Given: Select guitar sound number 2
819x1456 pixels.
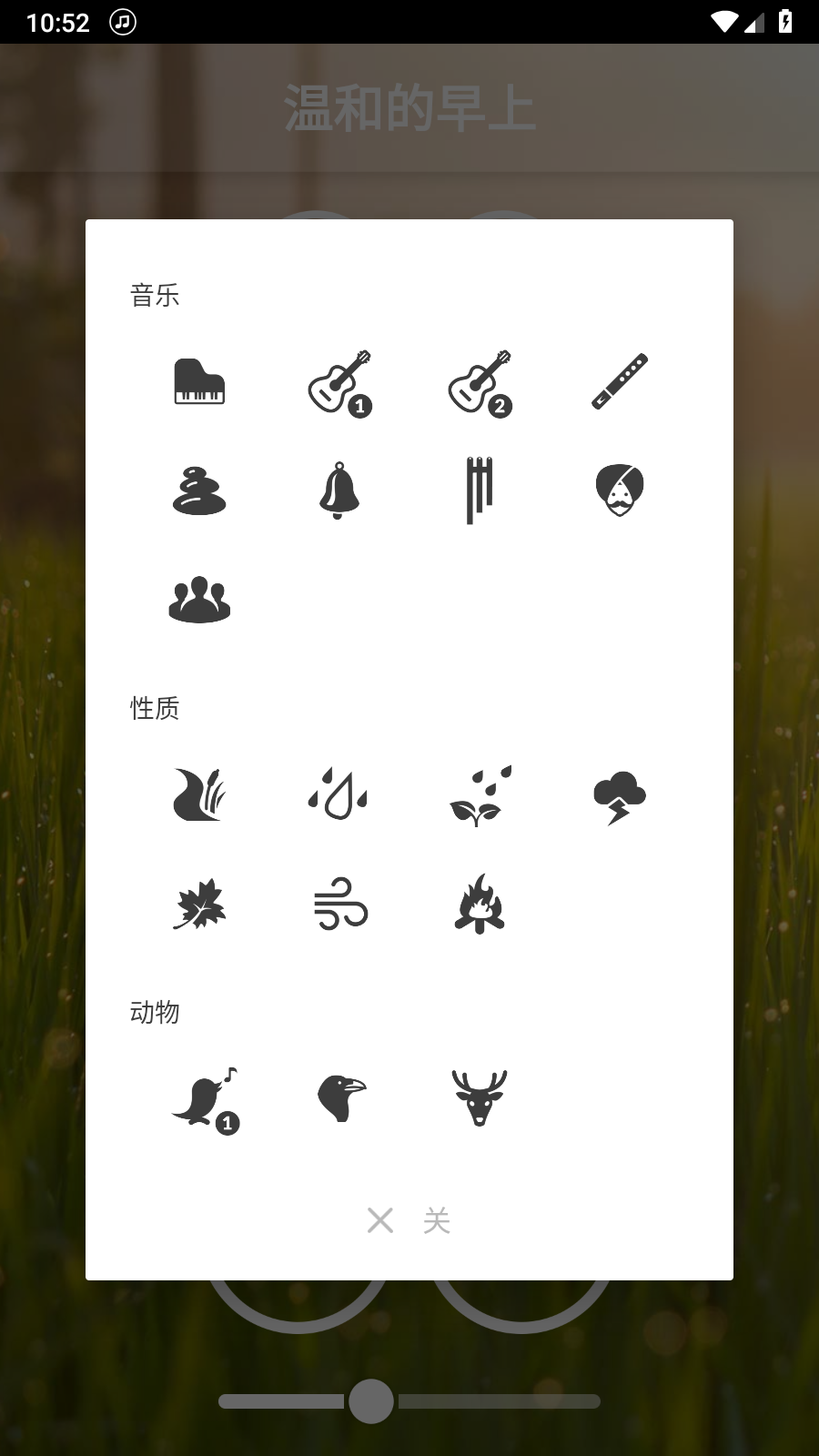Looking at the screenshot, I should (480, 382).
